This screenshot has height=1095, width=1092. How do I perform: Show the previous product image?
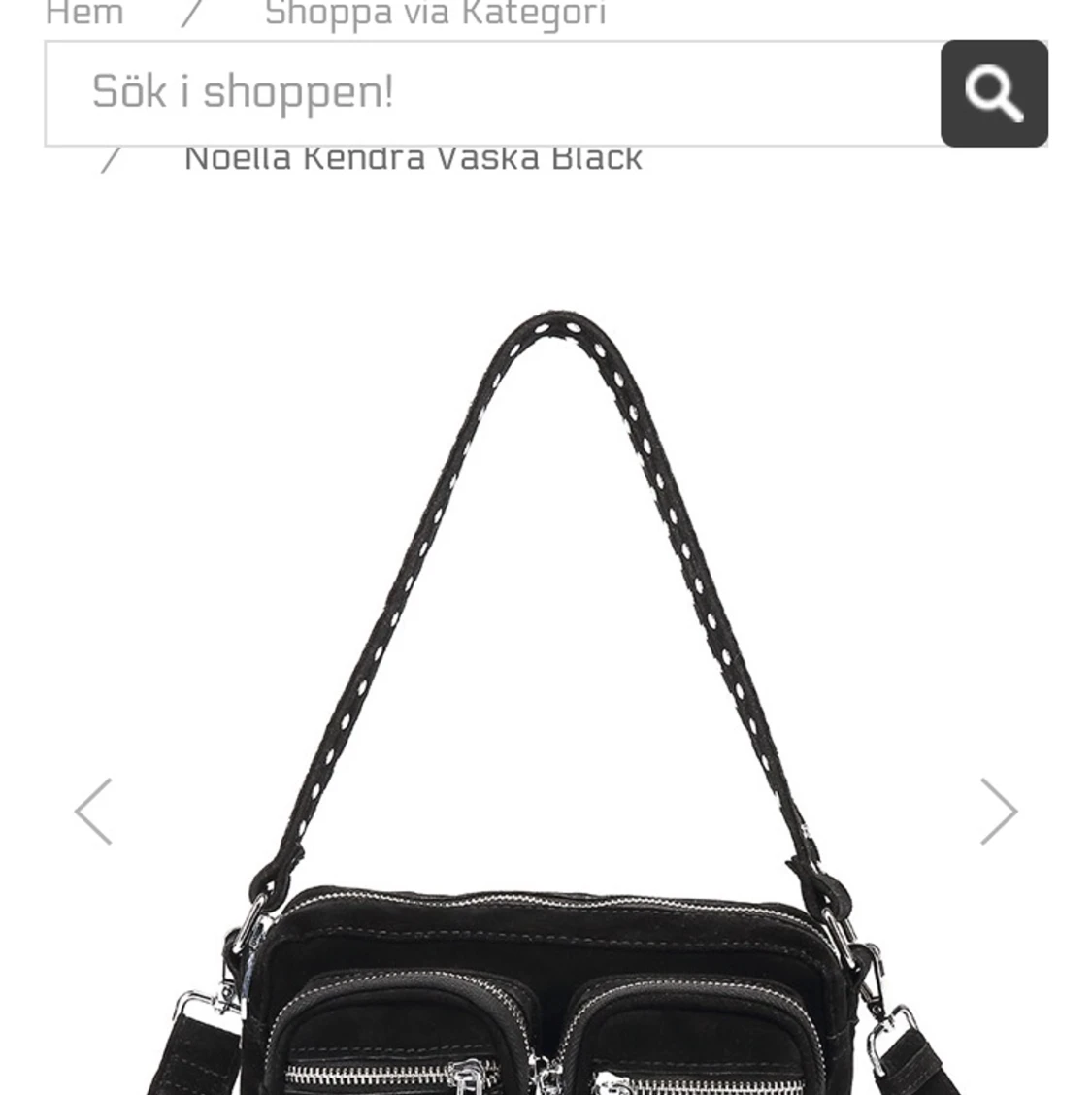click(94, 812)
